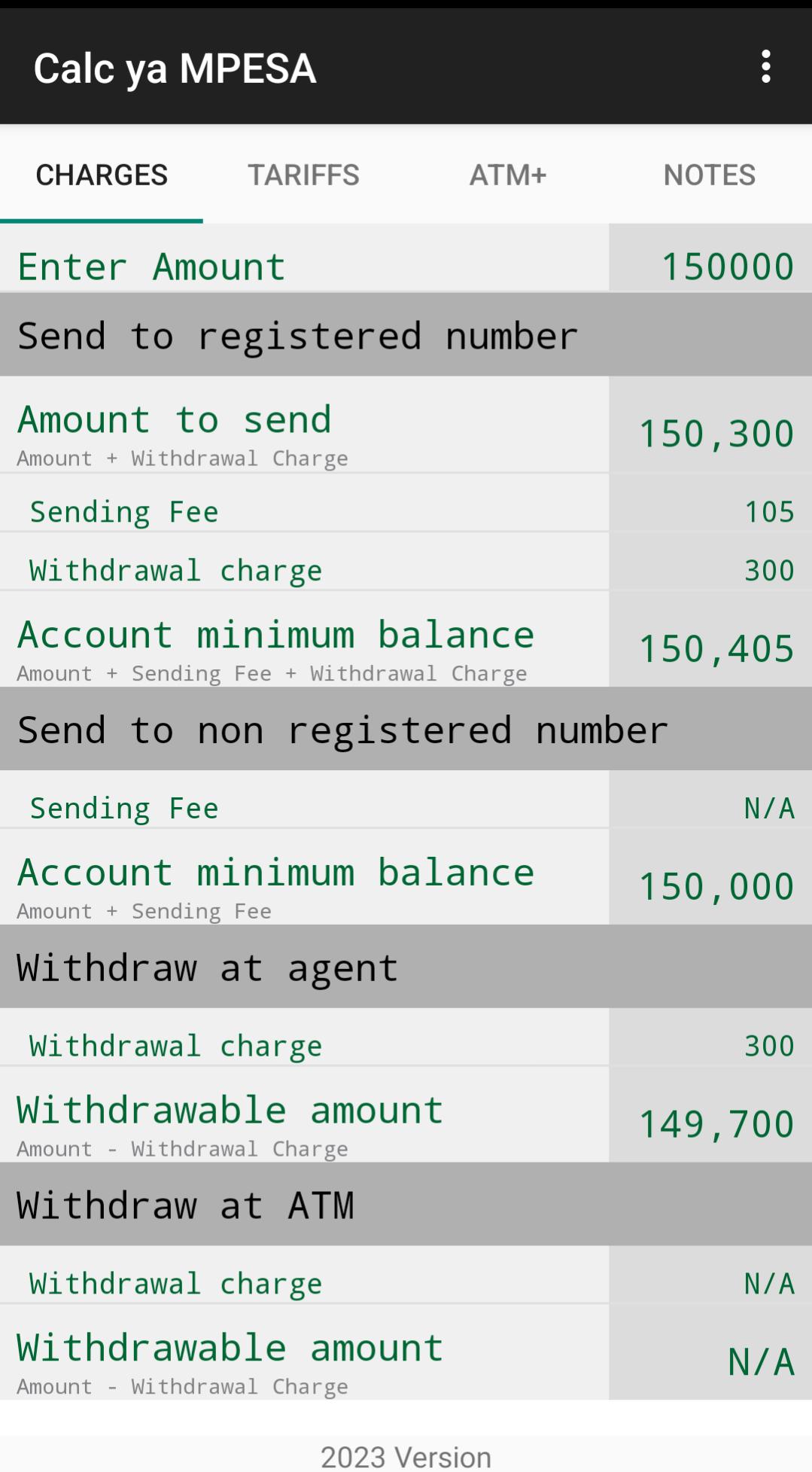Viewport: 812px width, 1472px height.
Task: Click the 2023 Version label
Action: tap(406, 1456)
